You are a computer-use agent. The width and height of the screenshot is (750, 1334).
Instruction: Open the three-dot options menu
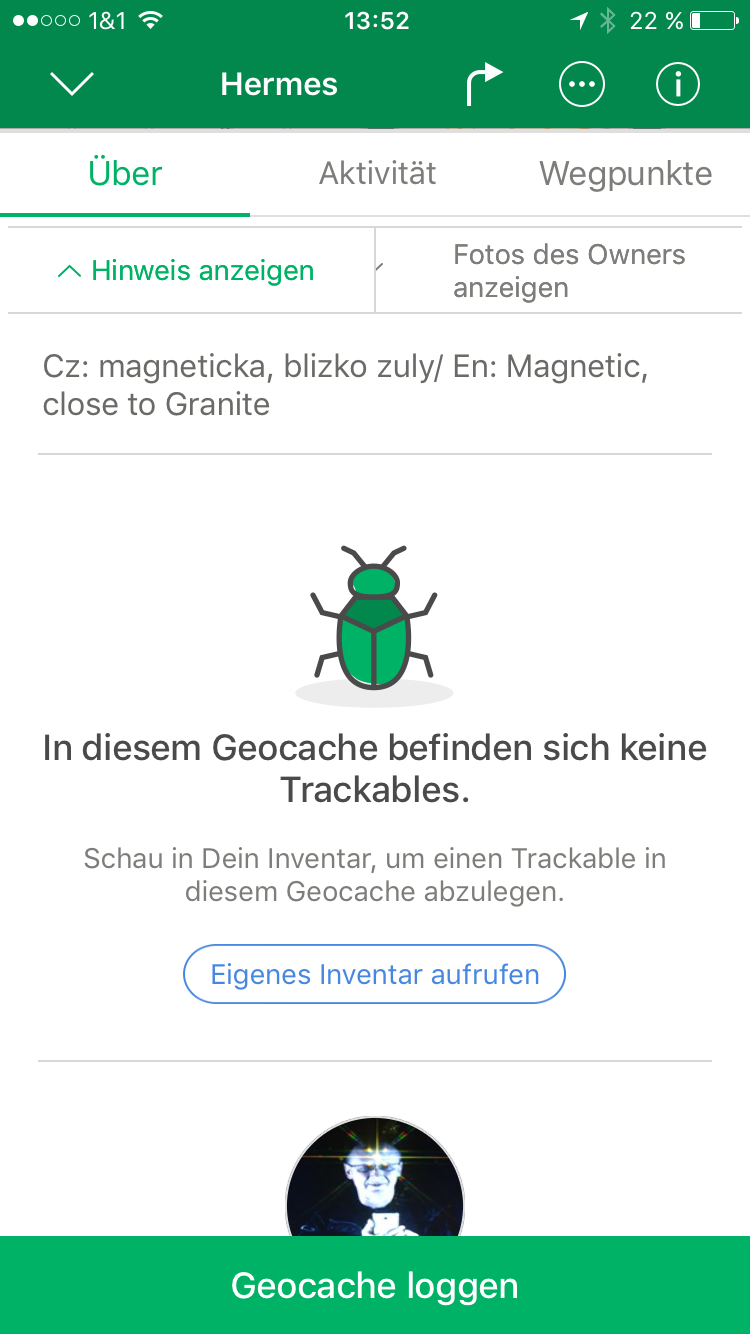point(581,85)
